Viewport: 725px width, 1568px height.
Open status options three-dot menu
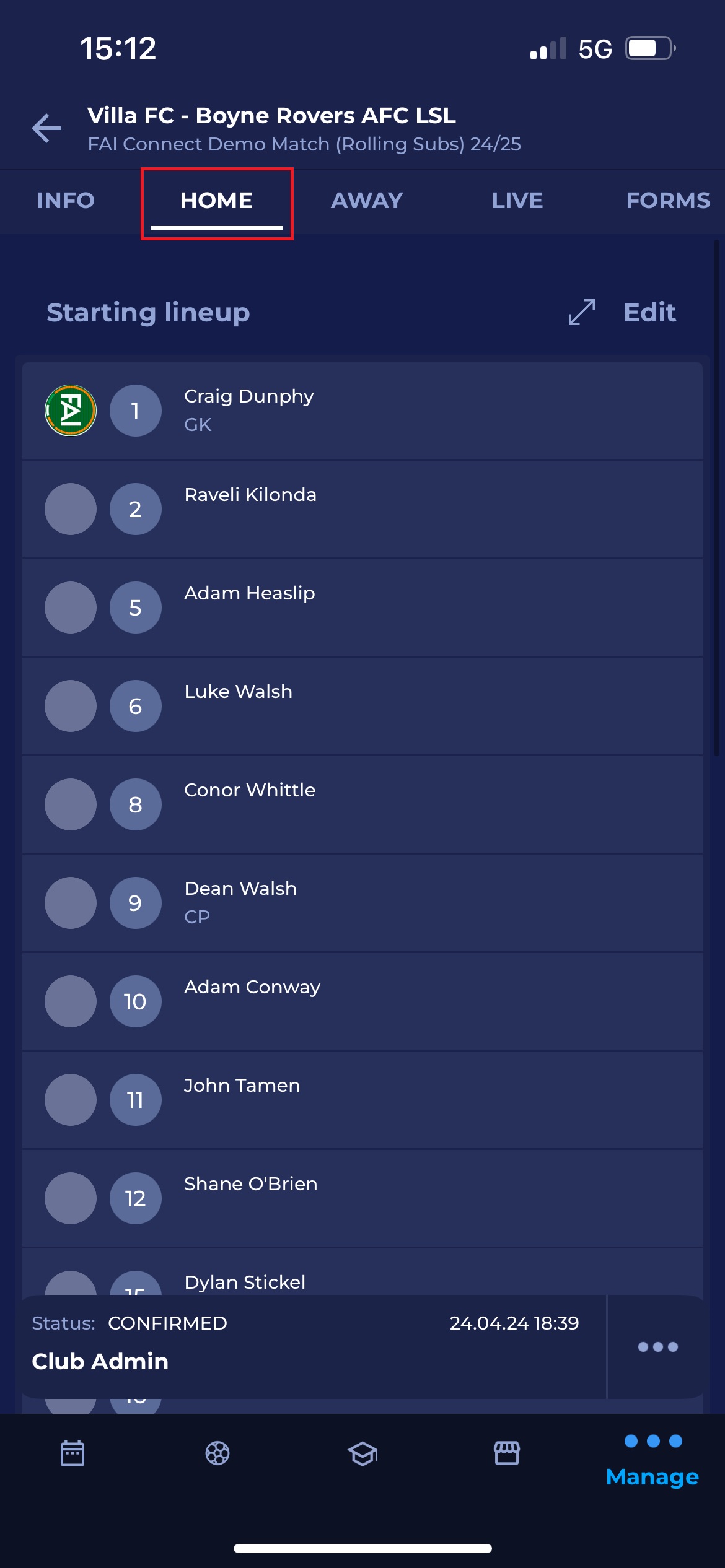tap(657, 1347)
